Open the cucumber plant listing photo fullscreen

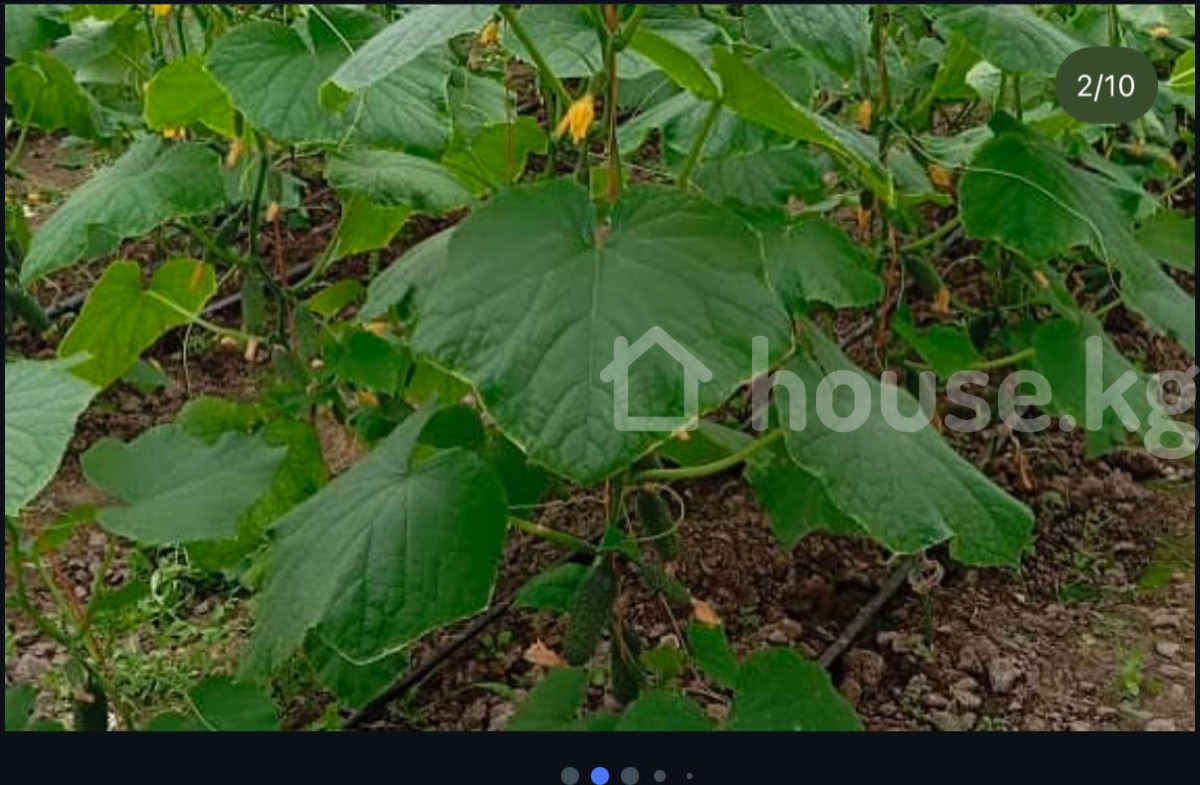(x=600, y=366)
